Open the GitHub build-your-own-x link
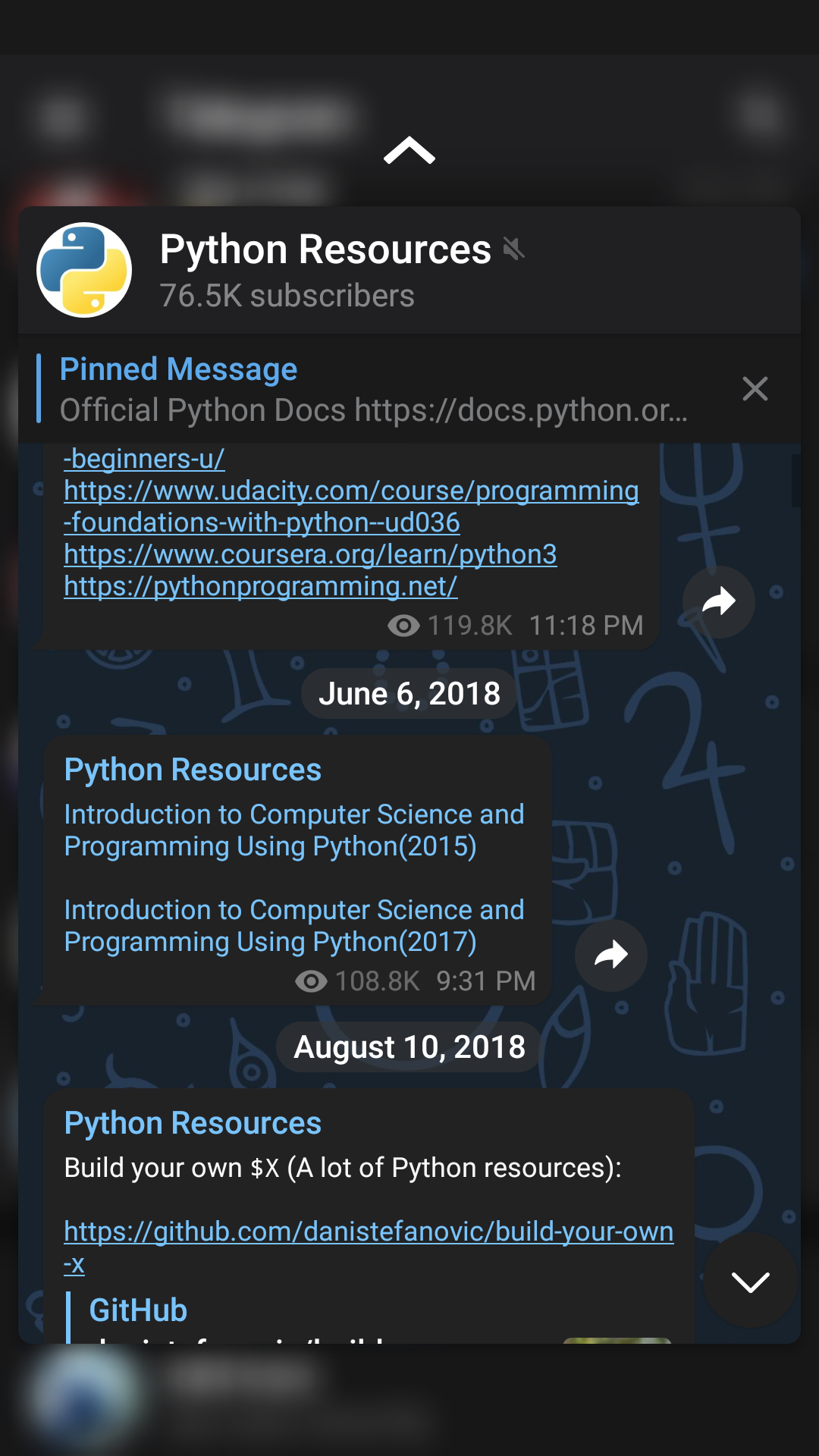Image resolution: width=819 pixels, height=1456 pixels. click(x=369, y=1232)
